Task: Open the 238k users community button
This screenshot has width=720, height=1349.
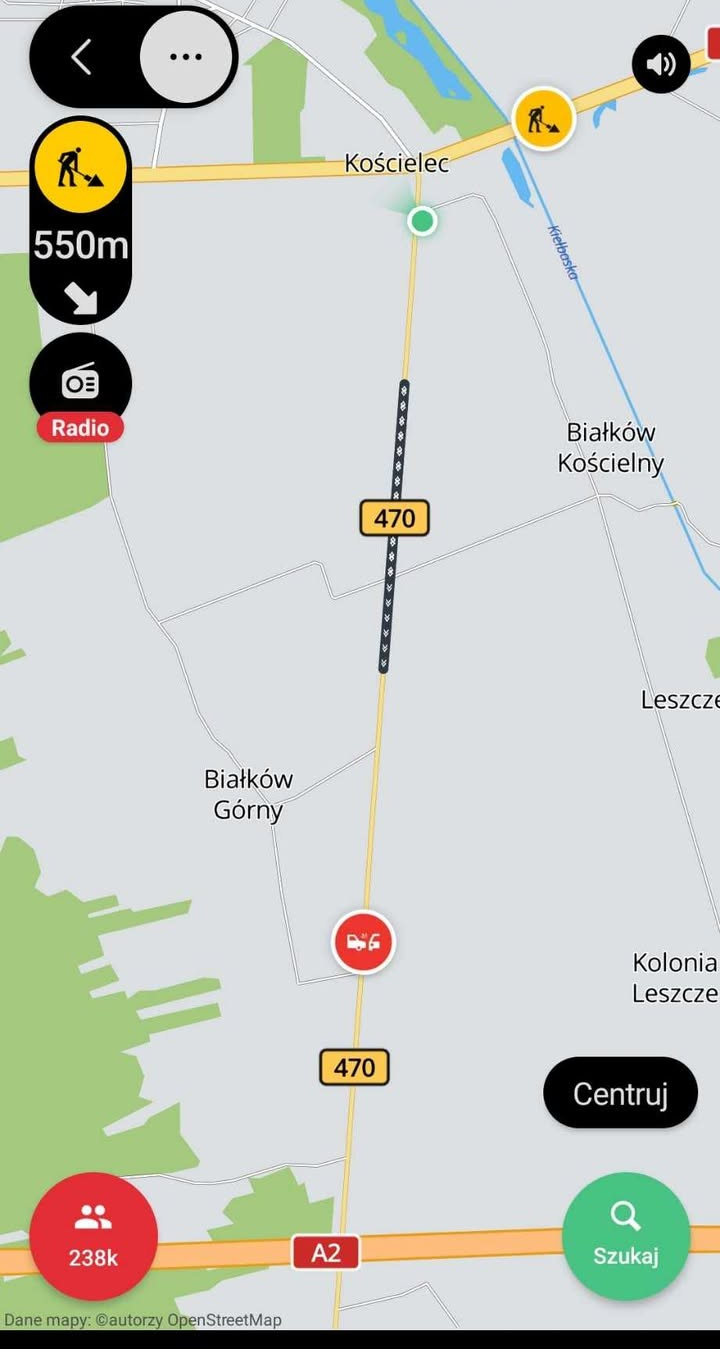Action: [93, 1235]
